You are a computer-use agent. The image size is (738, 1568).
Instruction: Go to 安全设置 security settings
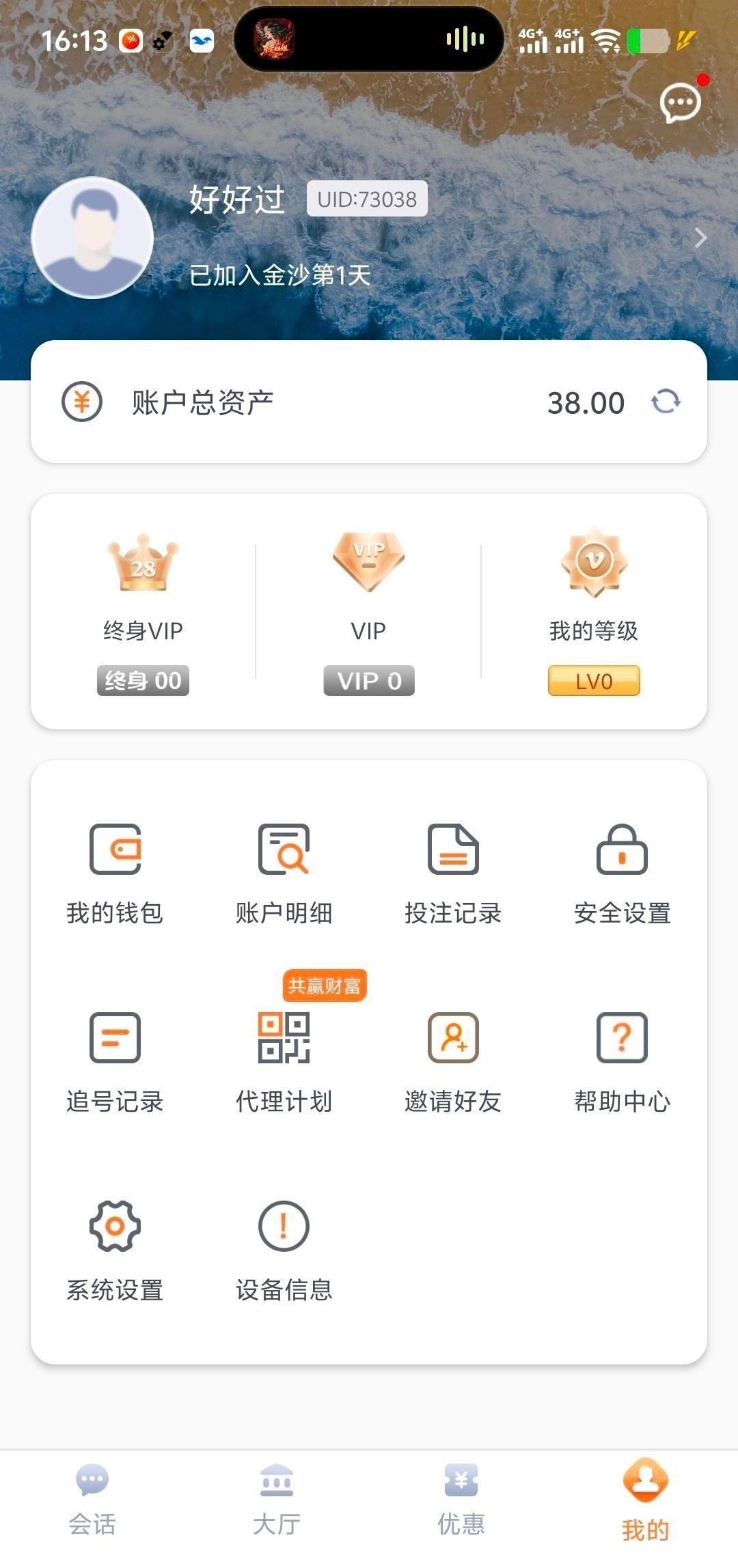(622, 874)
